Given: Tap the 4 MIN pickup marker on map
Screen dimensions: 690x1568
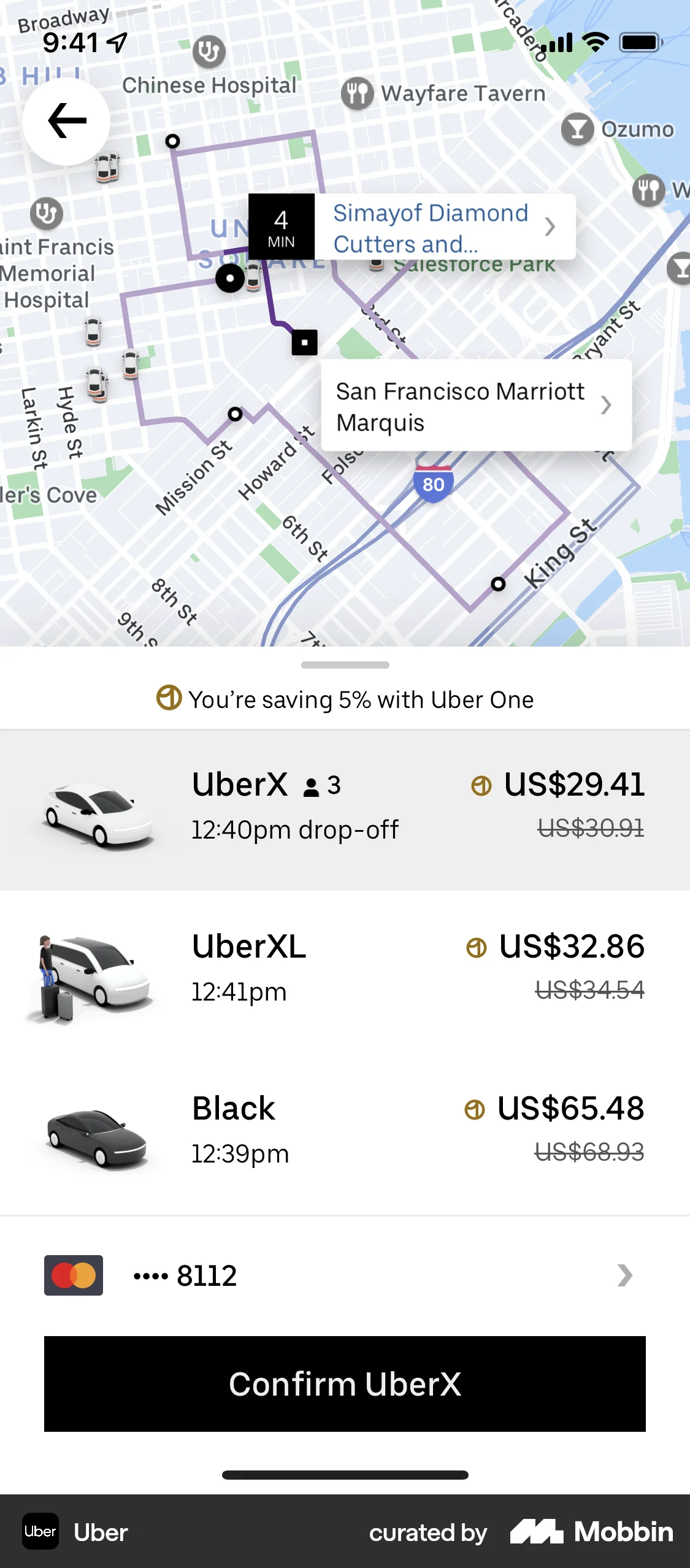Looking at the screenshot, I should click(282, 228).
